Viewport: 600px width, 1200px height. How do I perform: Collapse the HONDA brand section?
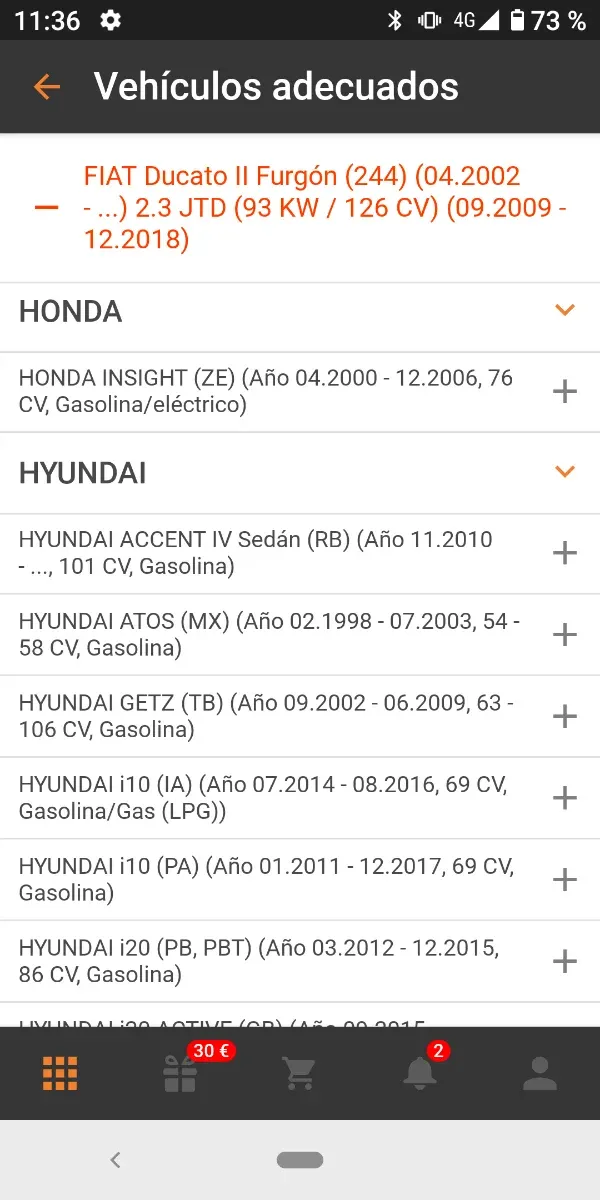pyautogui.click(x=565, y=311)
